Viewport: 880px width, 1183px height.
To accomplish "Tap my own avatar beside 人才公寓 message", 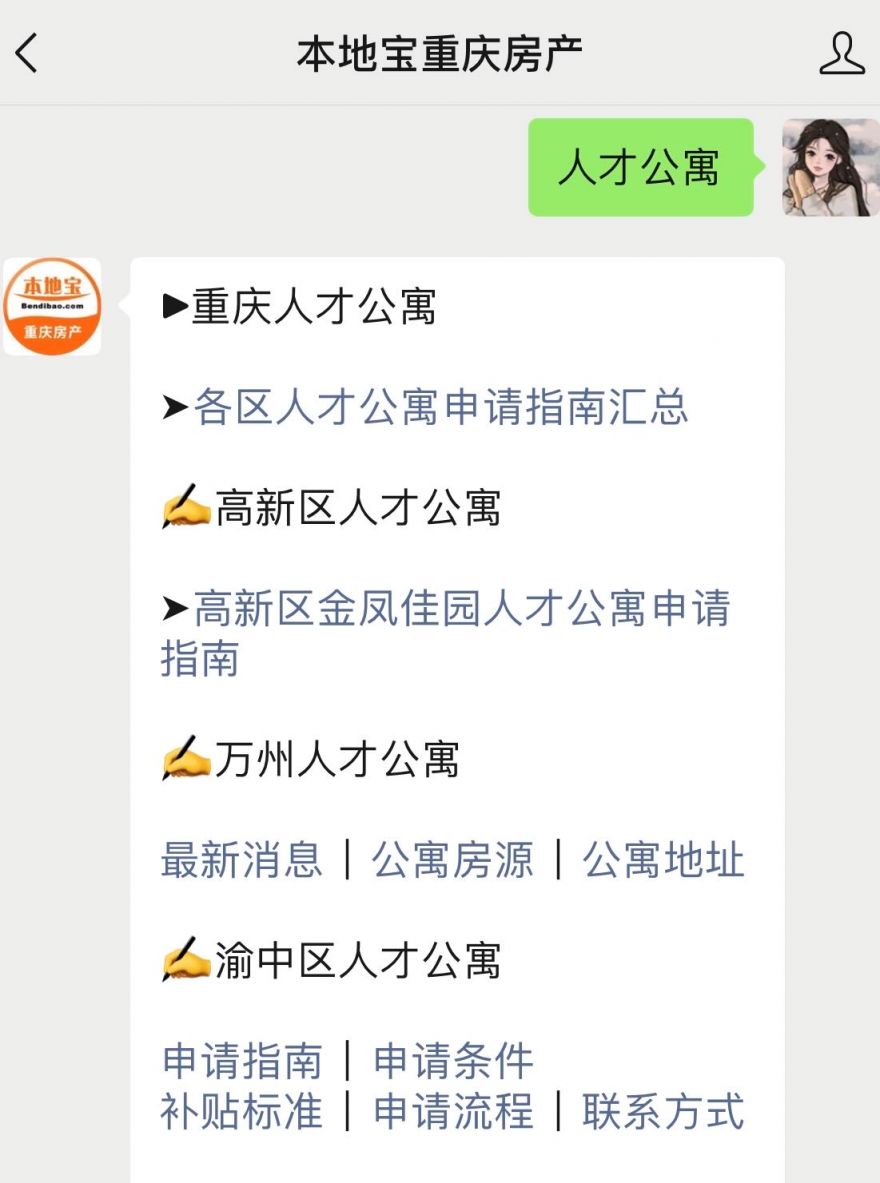I will tap(830, 167).
